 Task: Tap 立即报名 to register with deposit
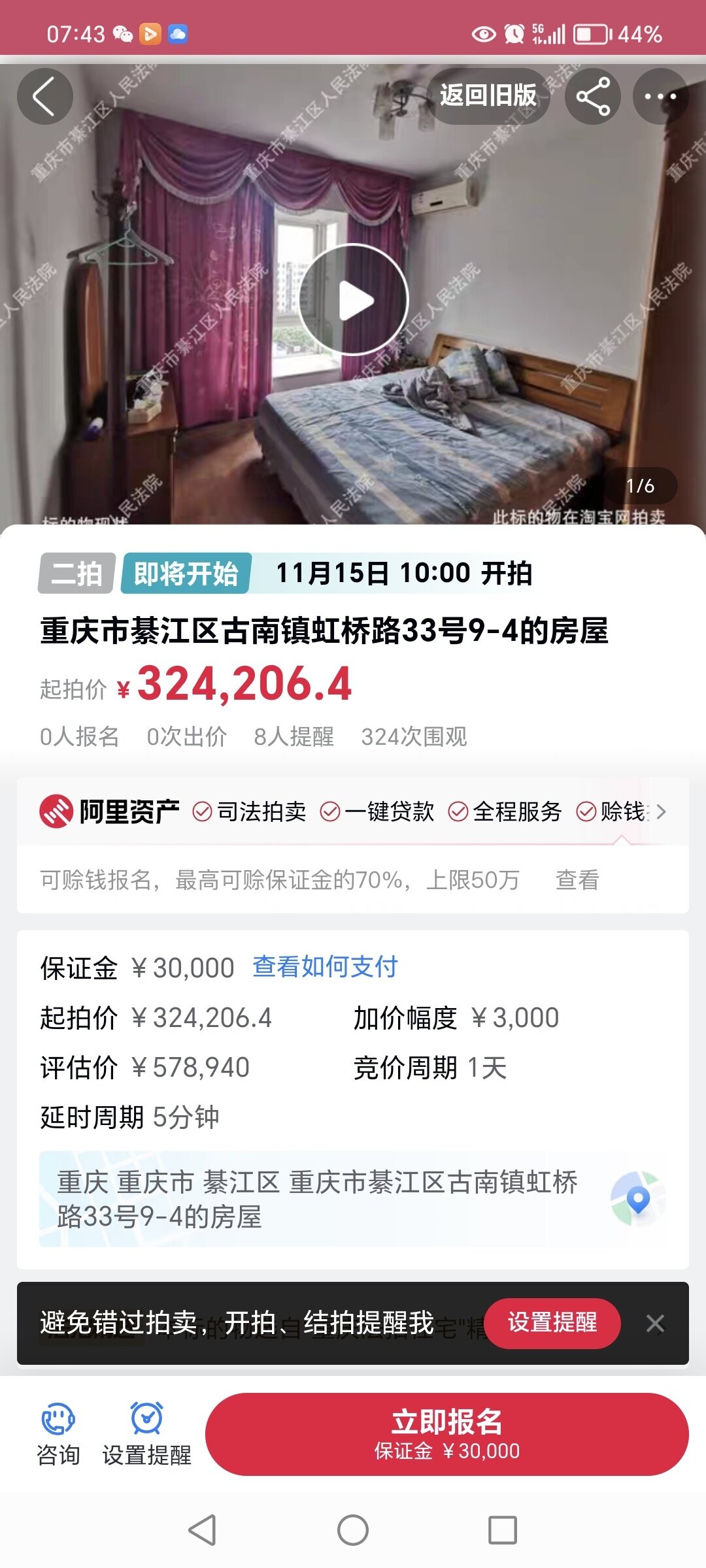click(447, 1434)
